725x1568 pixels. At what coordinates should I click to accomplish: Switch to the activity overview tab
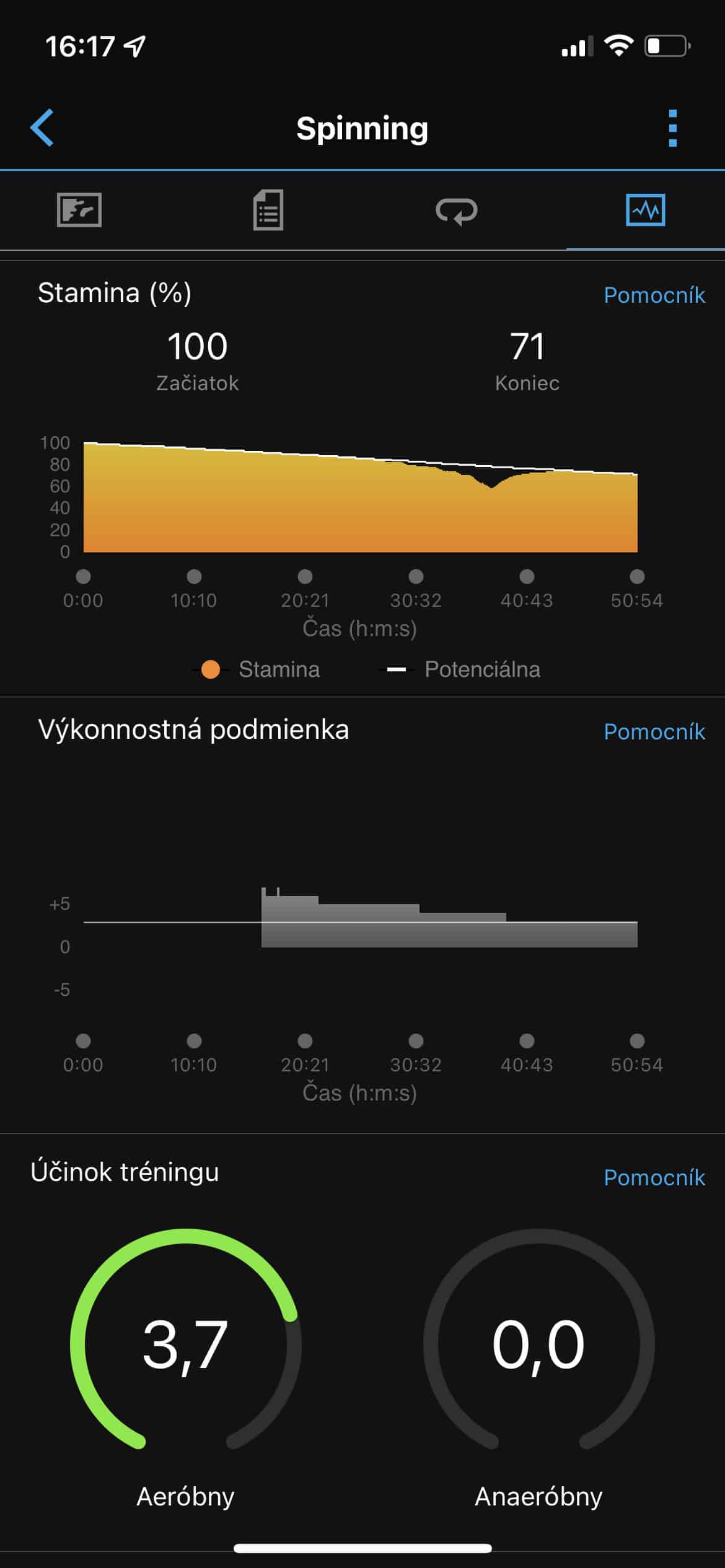pyautogui.click(x=79, y=211)
